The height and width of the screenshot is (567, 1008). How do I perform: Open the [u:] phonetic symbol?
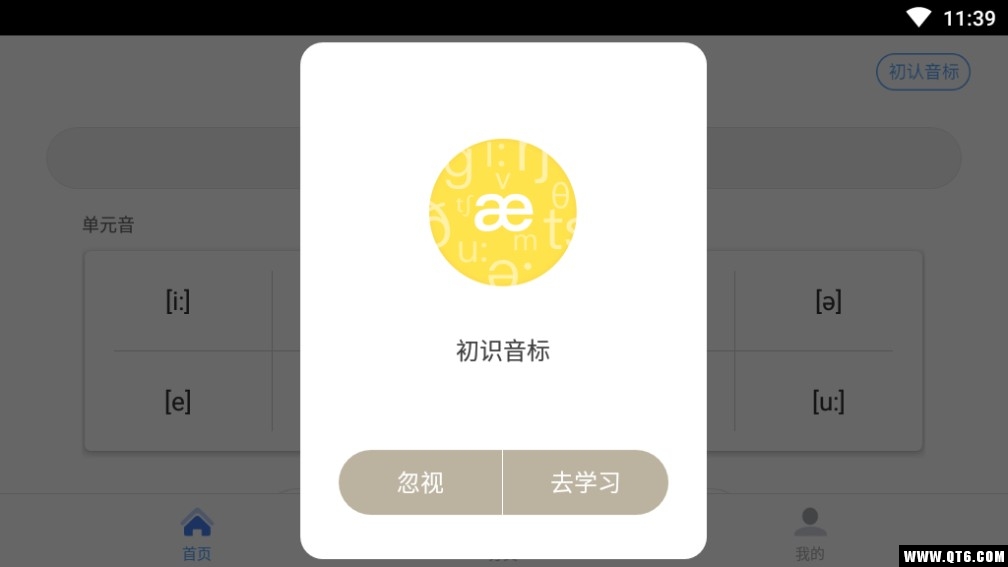click(x=828, y=402)
